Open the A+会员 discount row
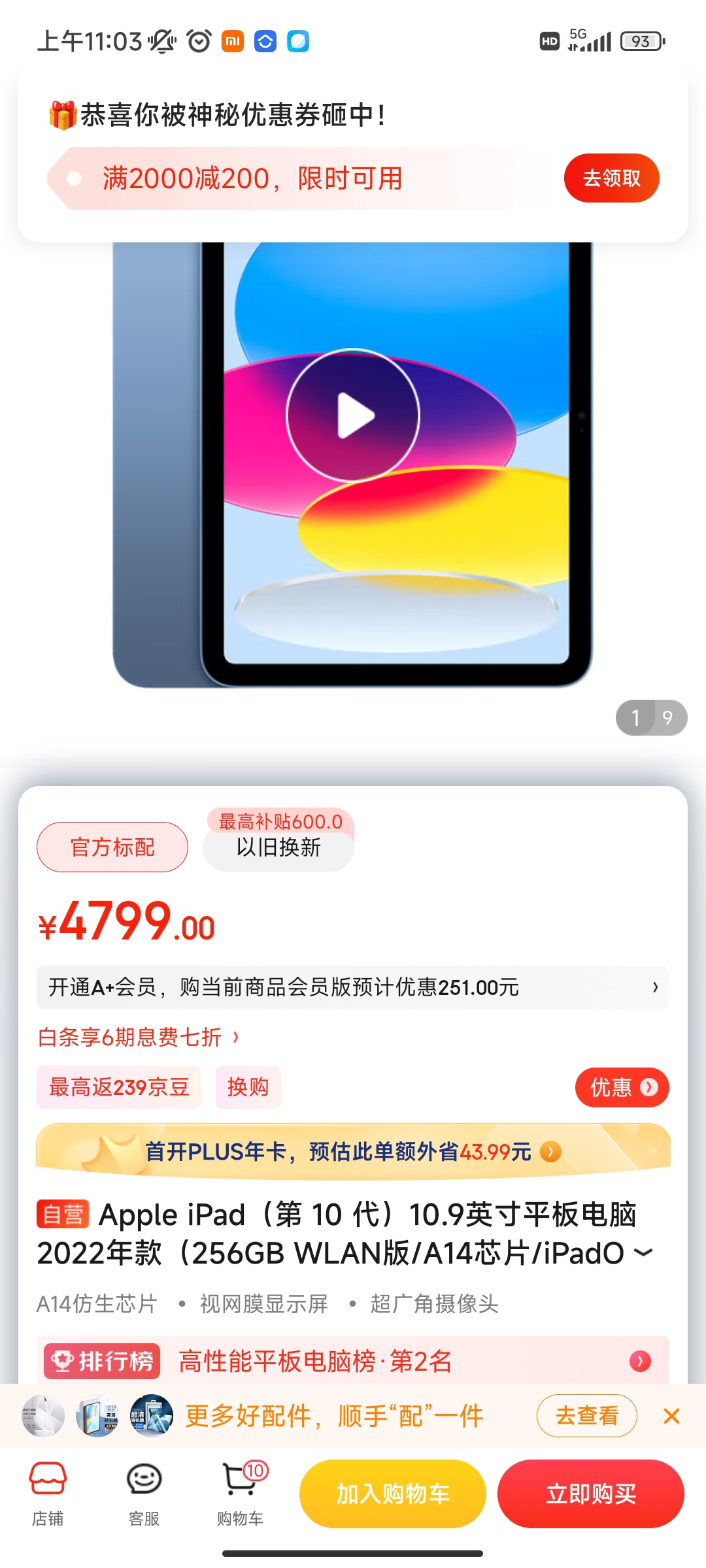706x1568 pixels. [353, 987]
